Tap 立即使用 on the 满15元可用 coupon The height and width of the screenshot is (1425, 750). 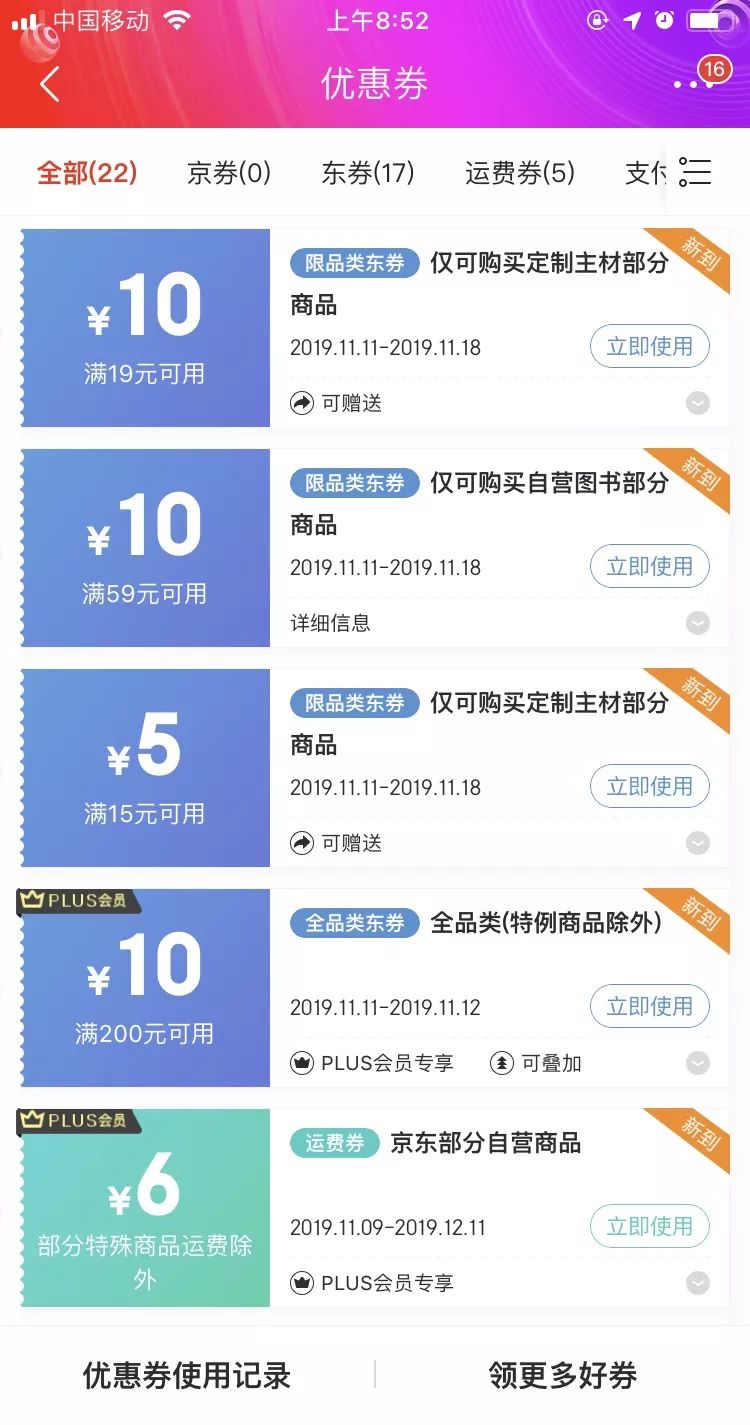650,787
